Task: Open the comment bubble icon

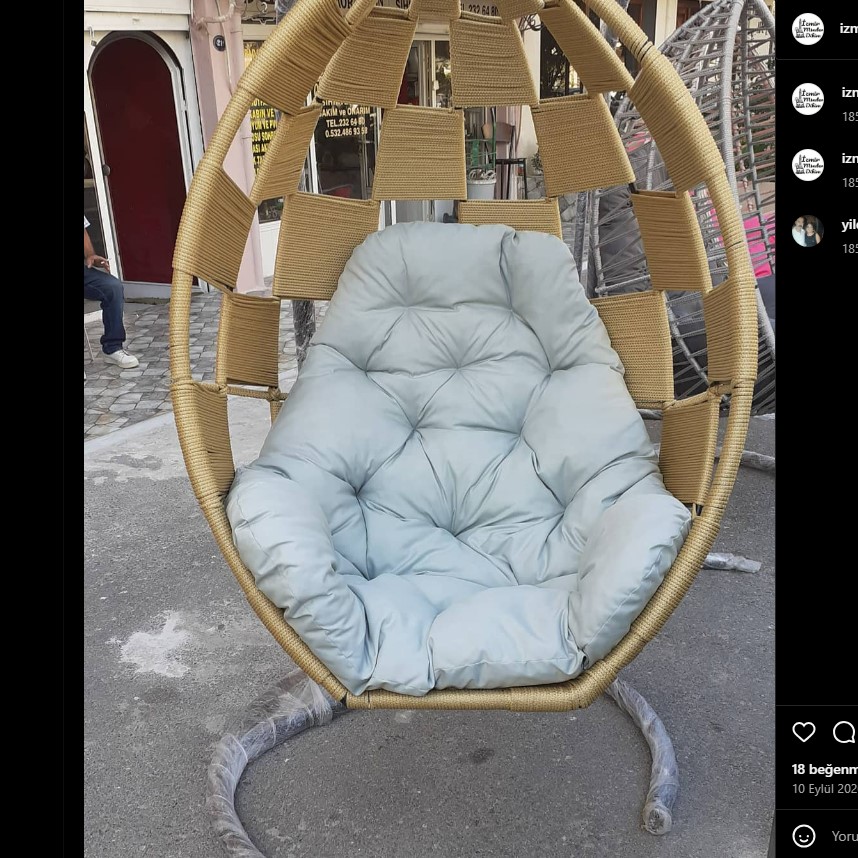Action: click(x=844, y=732)
